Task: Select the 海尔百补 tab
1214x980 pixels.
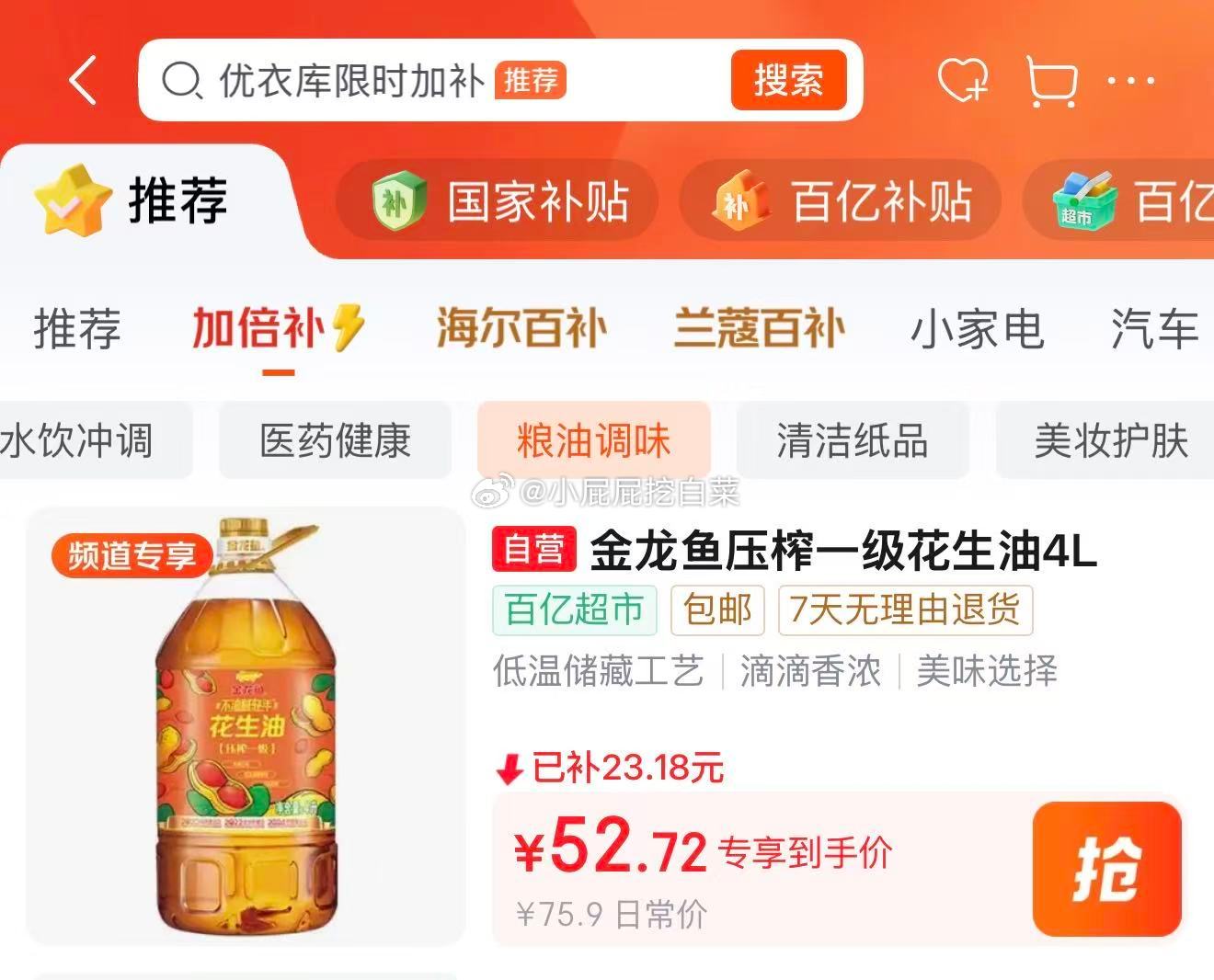Action: click(x=521, y=328)
